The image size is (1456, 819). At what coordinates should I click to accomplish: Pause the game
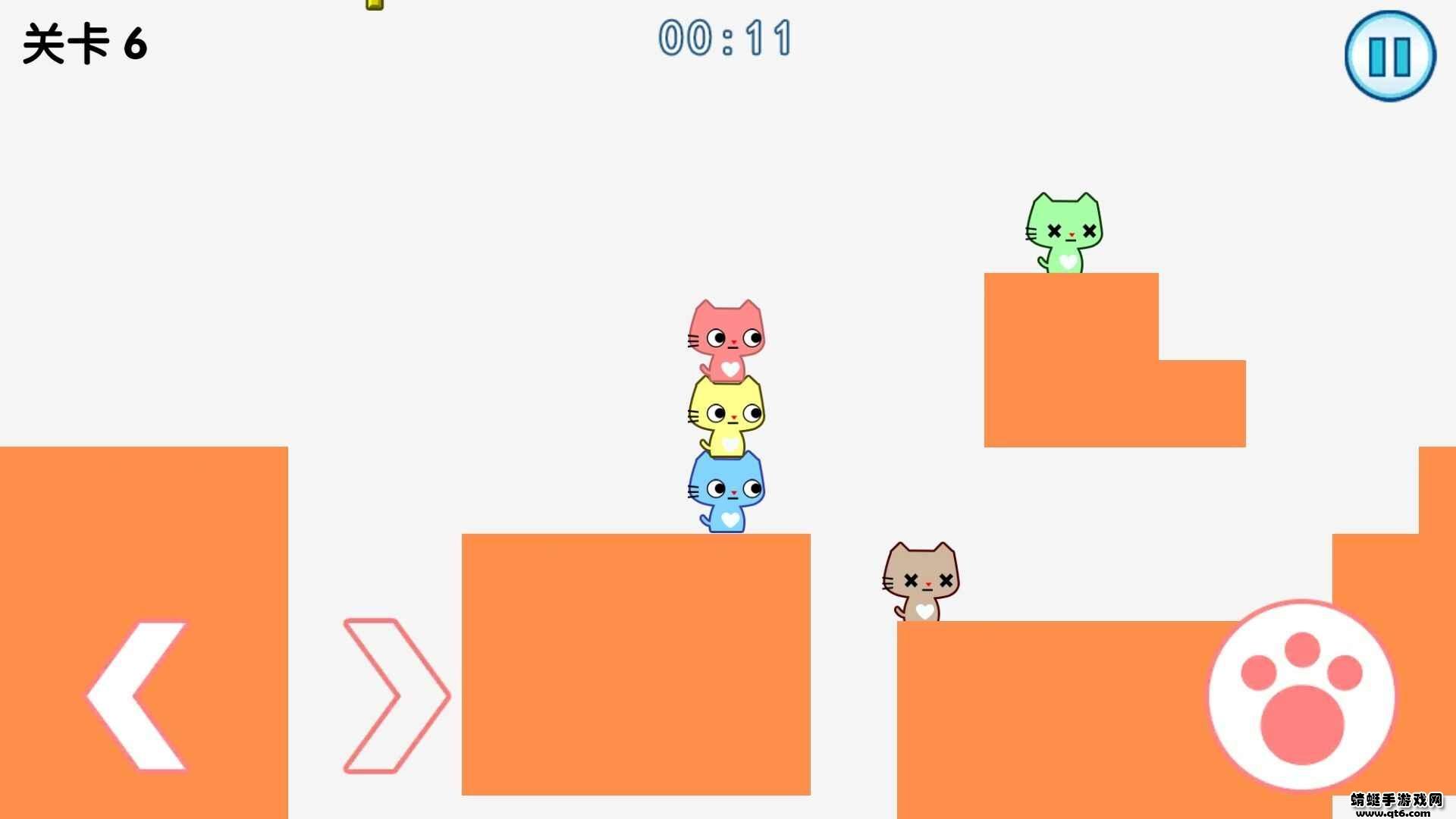[1390, 55]
